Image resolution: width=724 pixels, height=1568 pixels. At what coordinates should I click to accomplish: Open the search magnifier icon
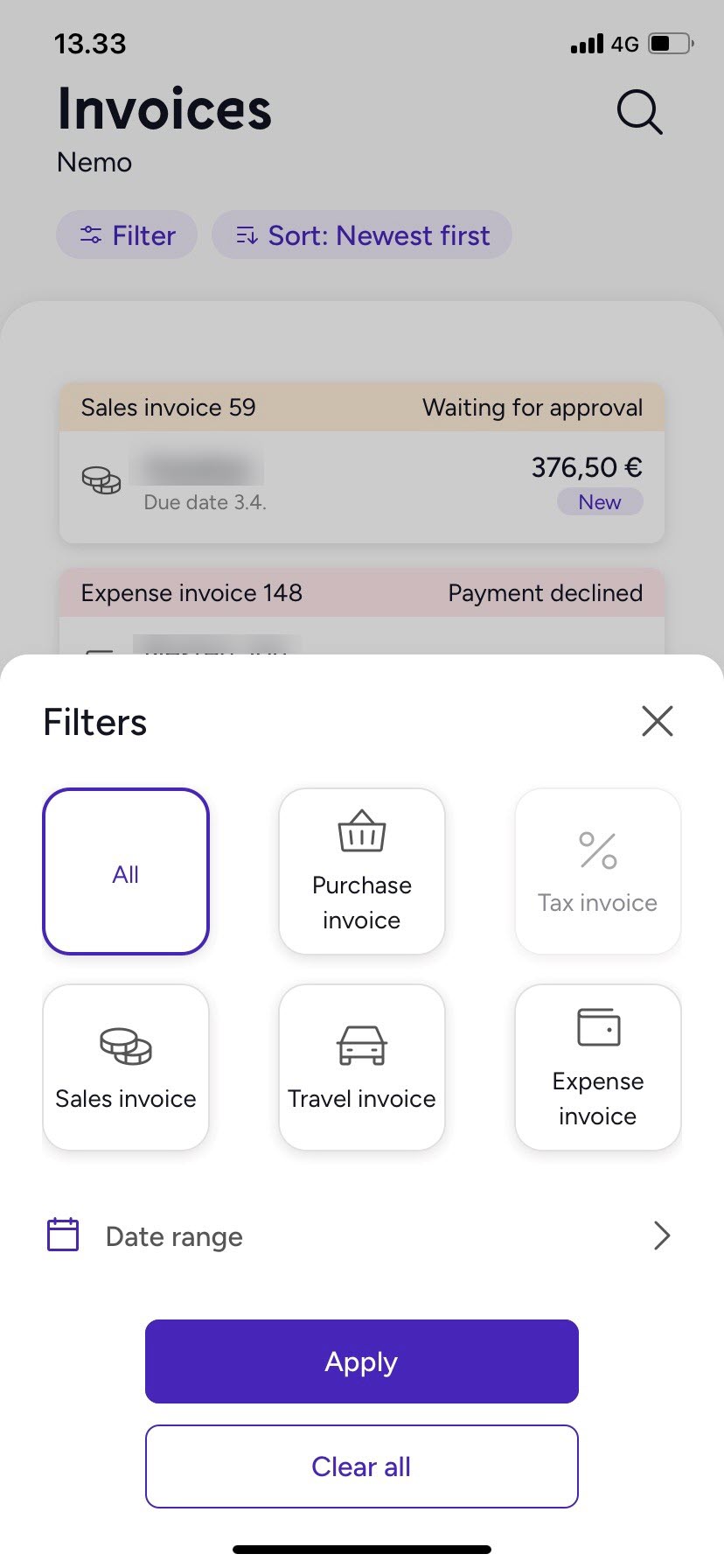(637, 112)
